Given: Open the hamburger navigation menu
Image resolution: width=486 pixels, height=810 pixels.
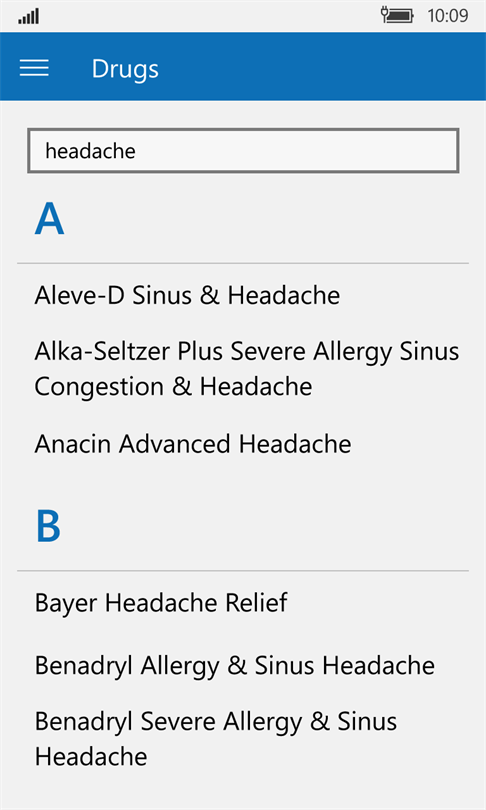Looking at the screenshot, I should pyautogui.click(x=34, y=68).
